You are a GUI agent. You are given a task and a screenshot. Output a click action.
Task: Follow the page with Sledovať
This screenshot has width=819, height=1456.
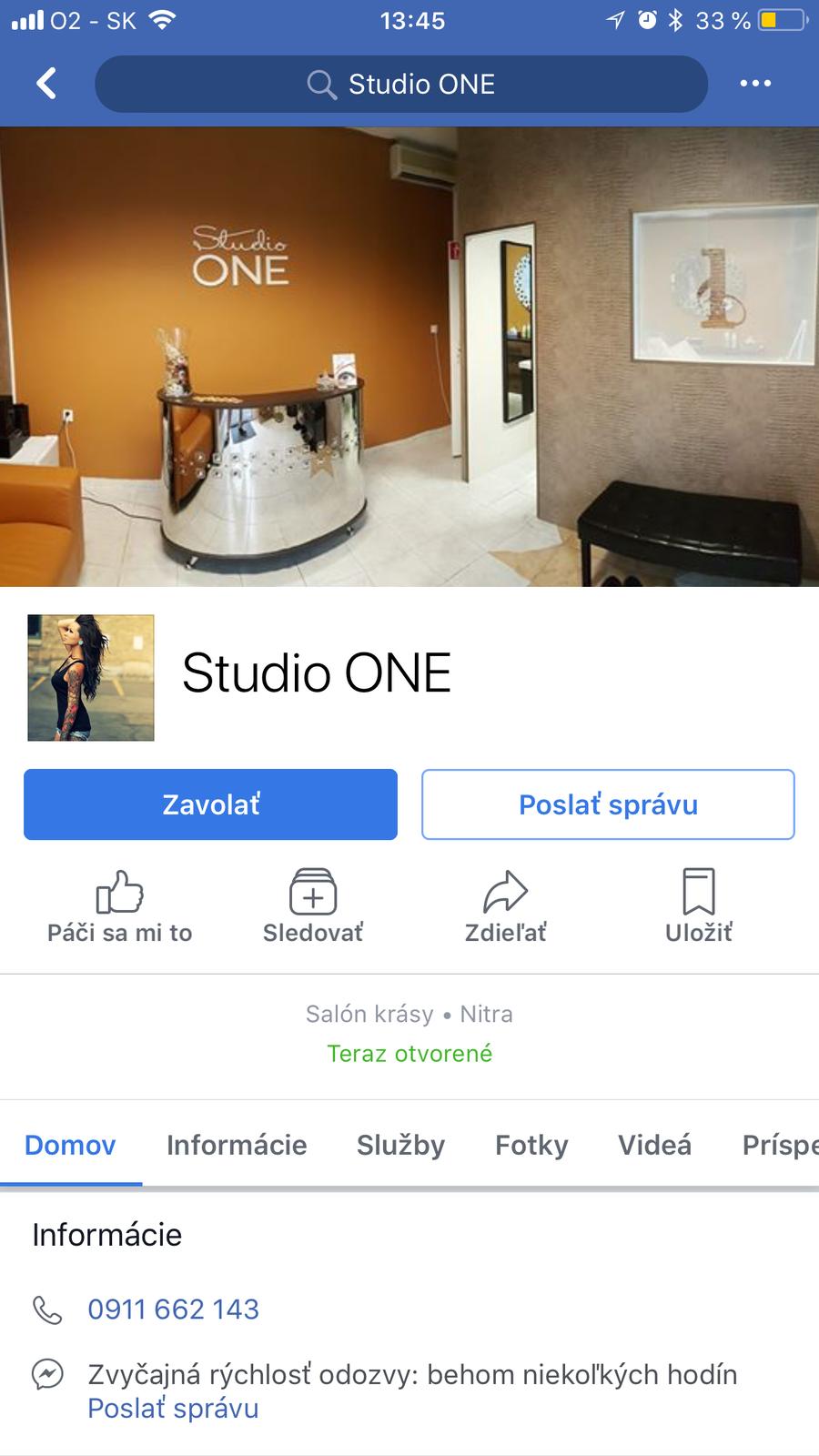tap(313, 906)
